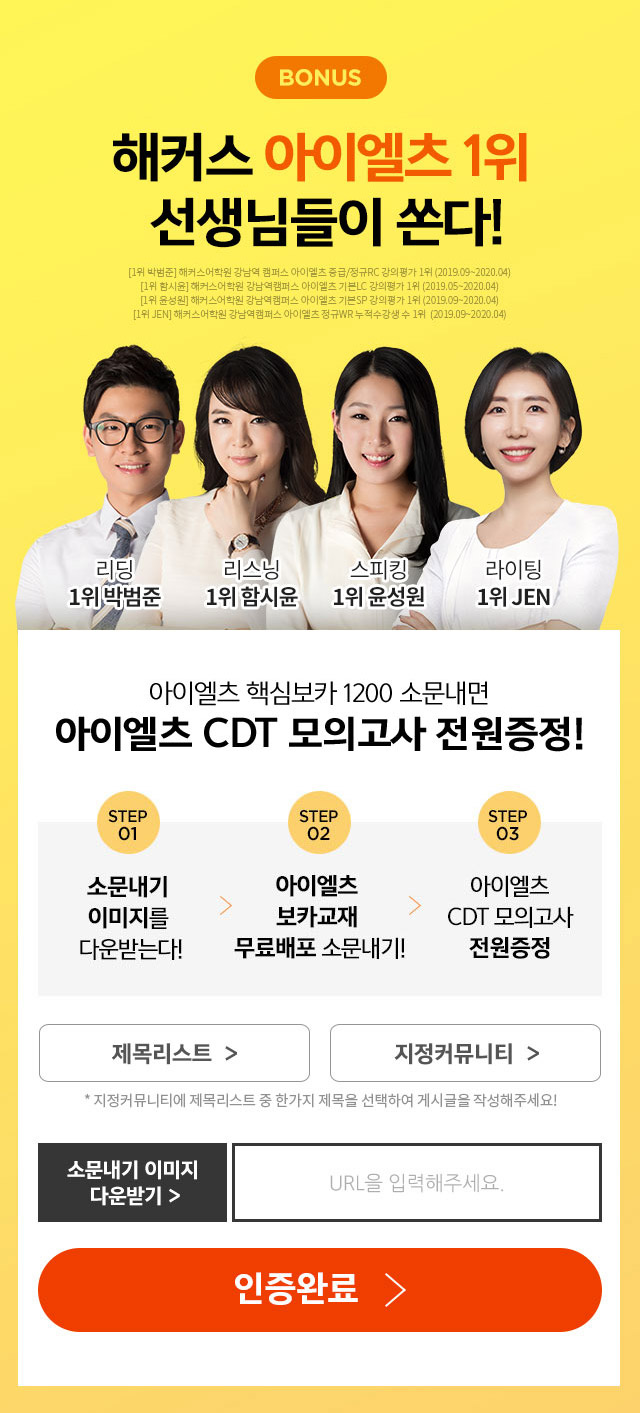Image resolution: width=640 pixels, height=1413 pixels.
Task: Open the 제목리스트 button
Action: [174, 1053]
